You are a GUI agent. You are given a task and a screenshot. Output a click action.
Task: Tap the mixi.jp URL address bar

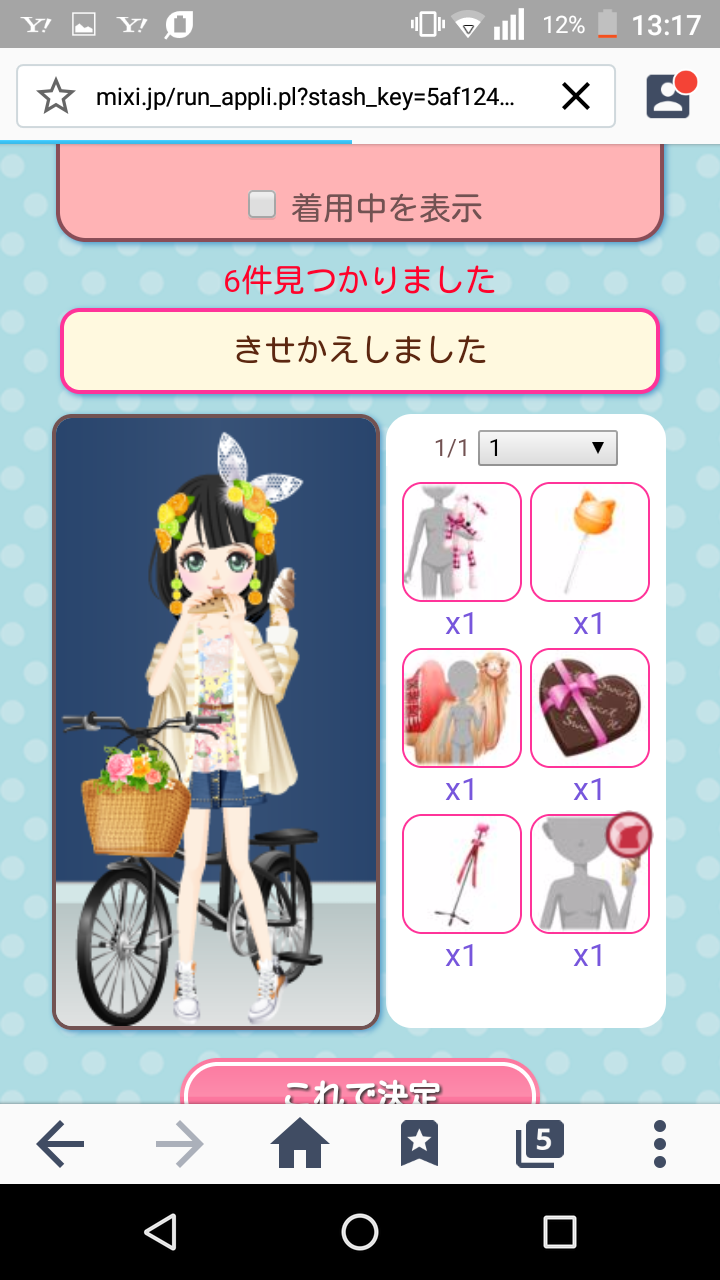coord(305,97)
